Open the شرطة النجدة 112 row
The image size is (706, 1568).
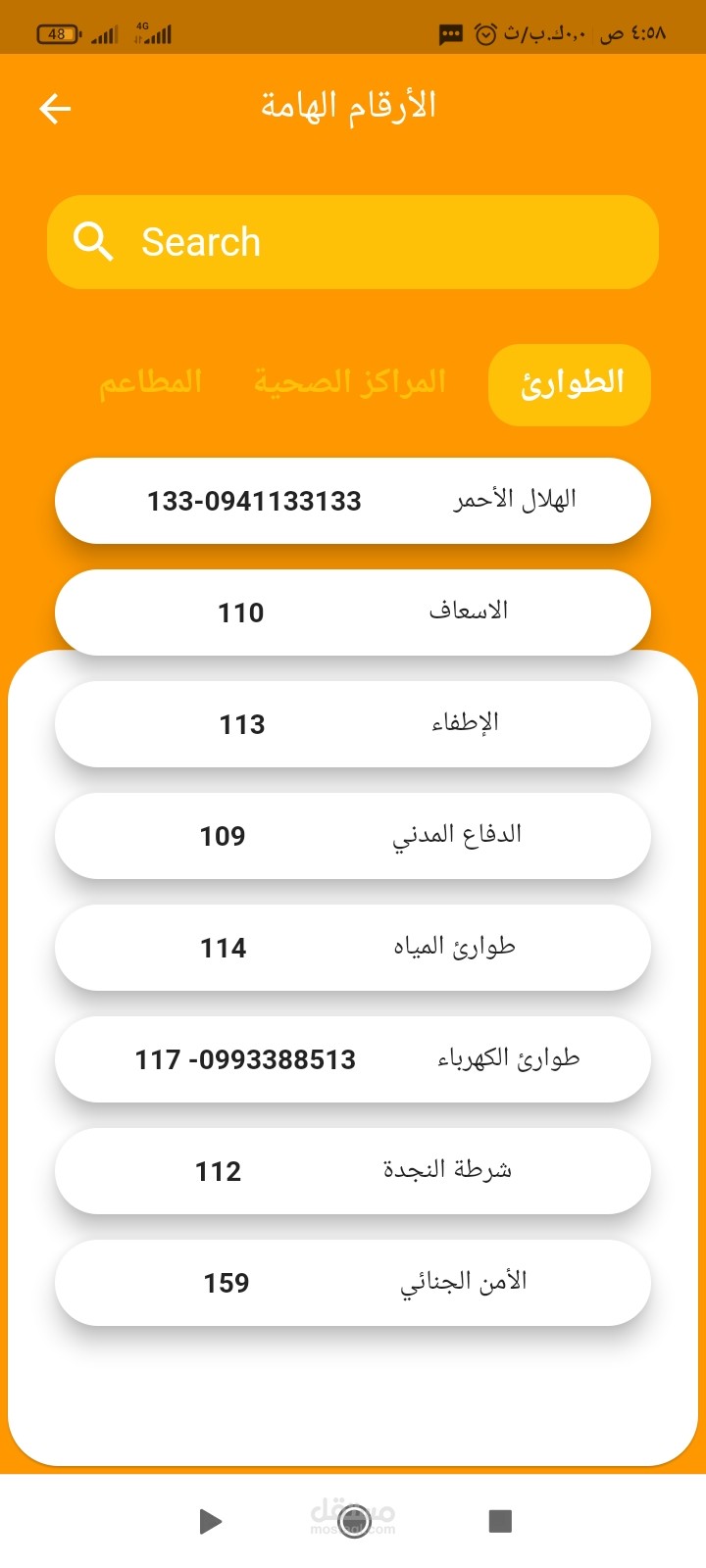click(353, 1171)
